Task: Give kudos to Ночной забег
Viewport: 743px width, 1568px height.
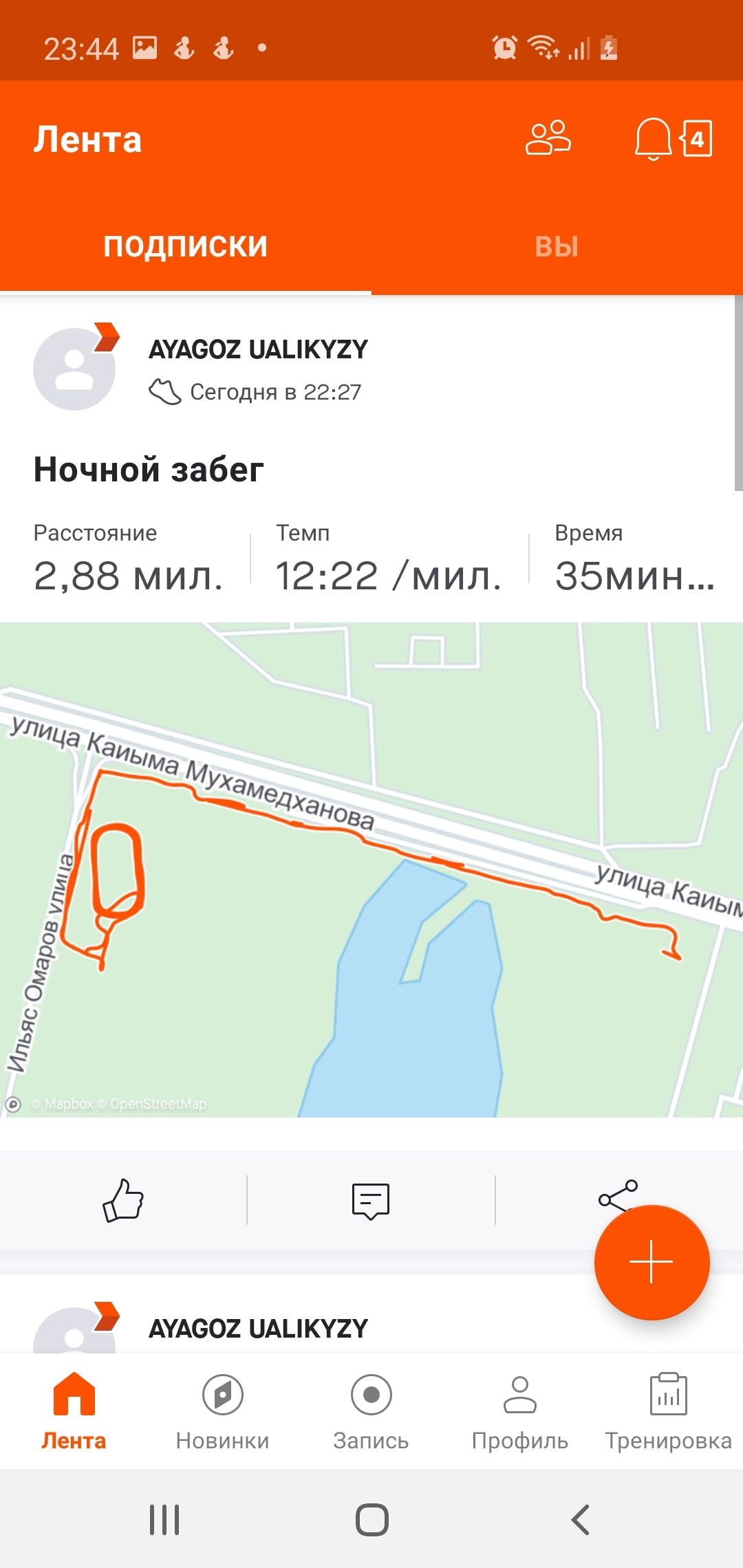Action: tap(123, 1200)
